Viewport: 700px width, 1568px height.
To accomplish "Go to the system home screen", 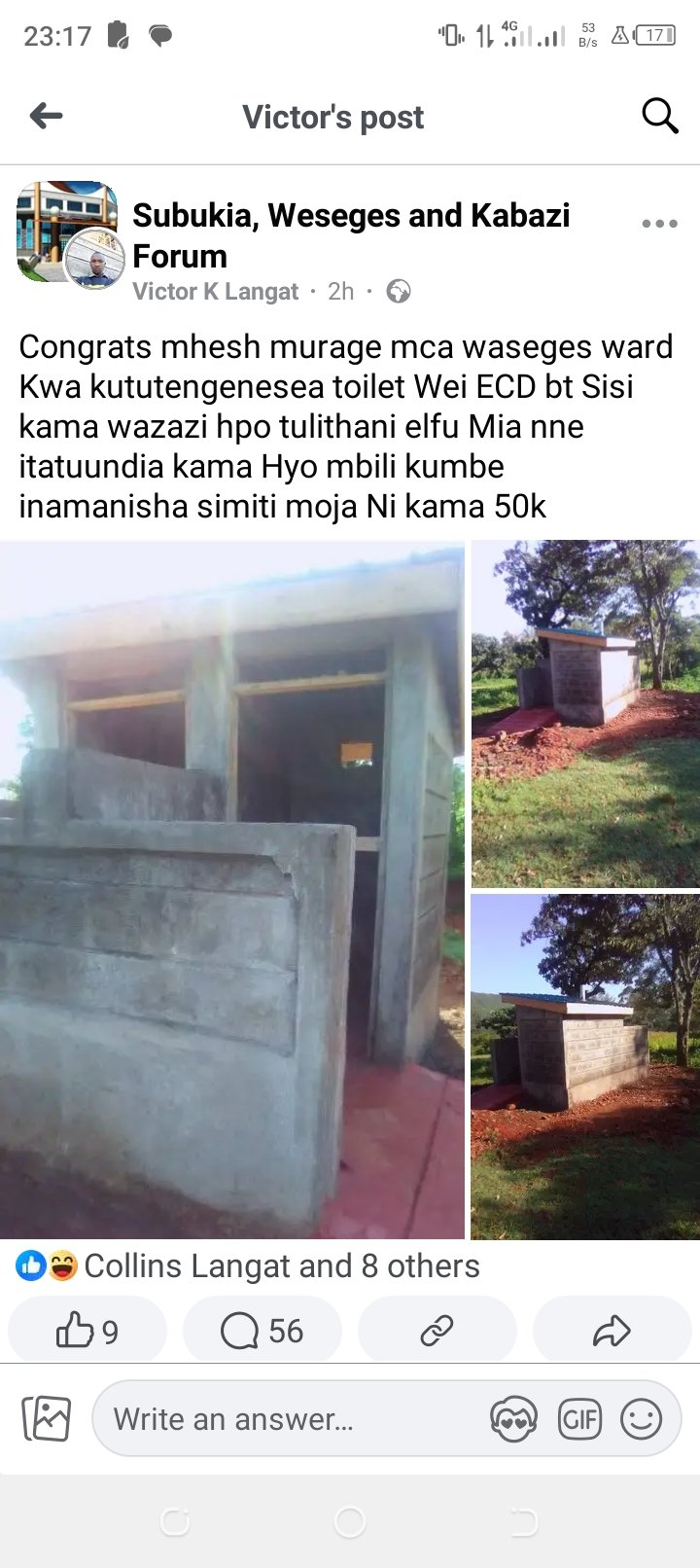I will tap(349, 1521).
